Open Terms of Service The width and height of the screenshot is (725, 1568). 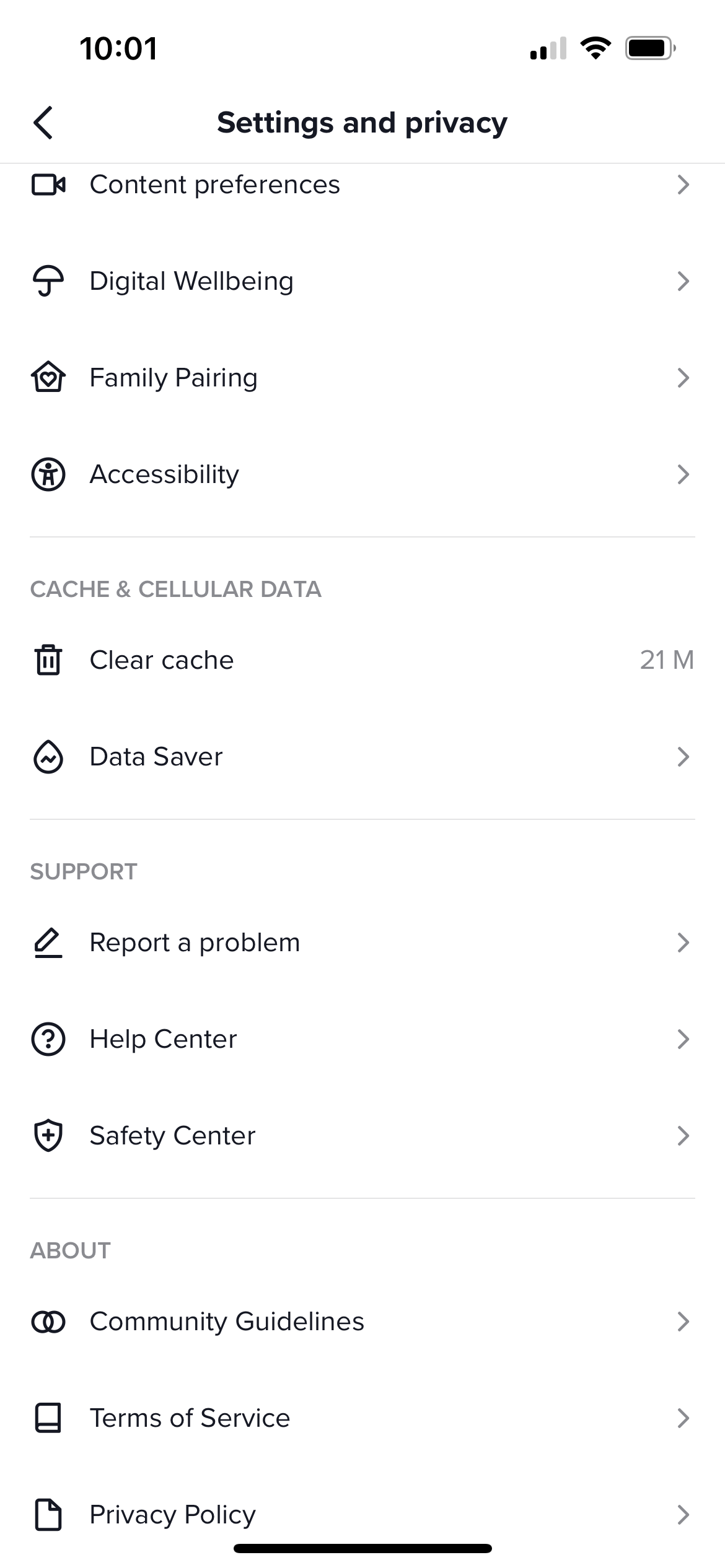pyautogui.click(x=362, y=1418)
